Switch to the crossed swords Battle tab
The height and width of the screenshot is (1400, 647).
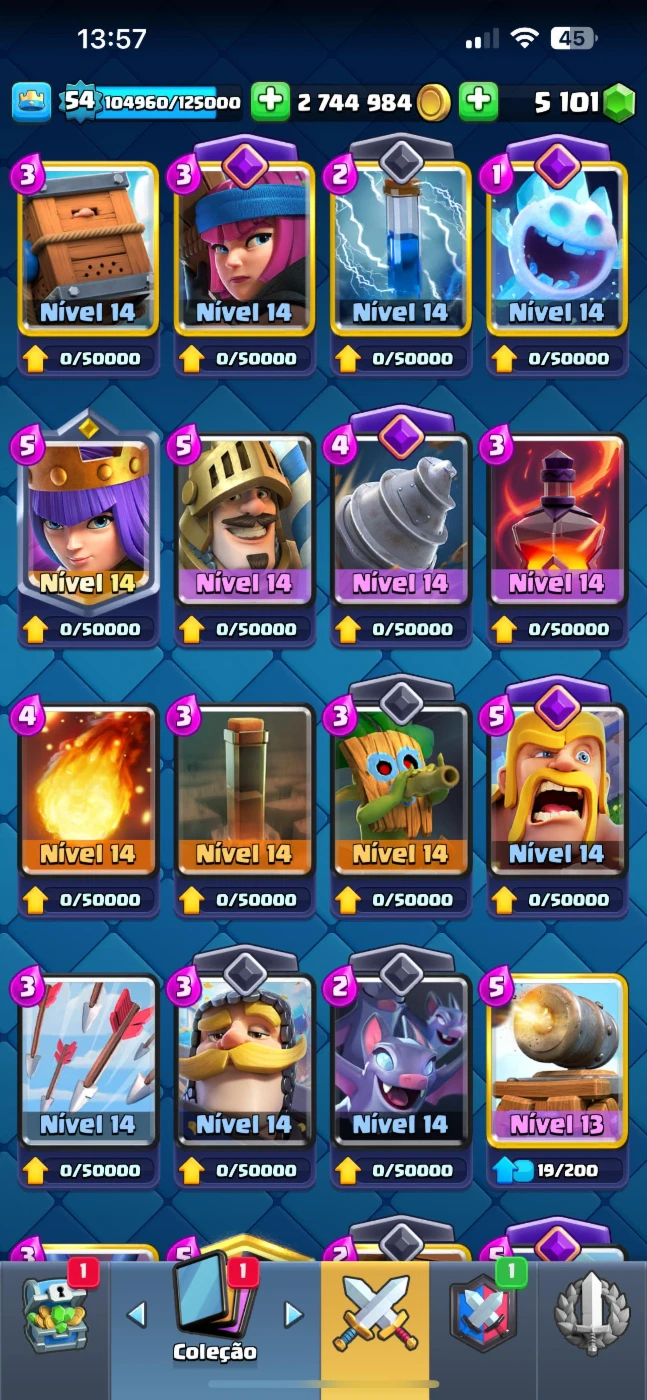[376, 1313]
